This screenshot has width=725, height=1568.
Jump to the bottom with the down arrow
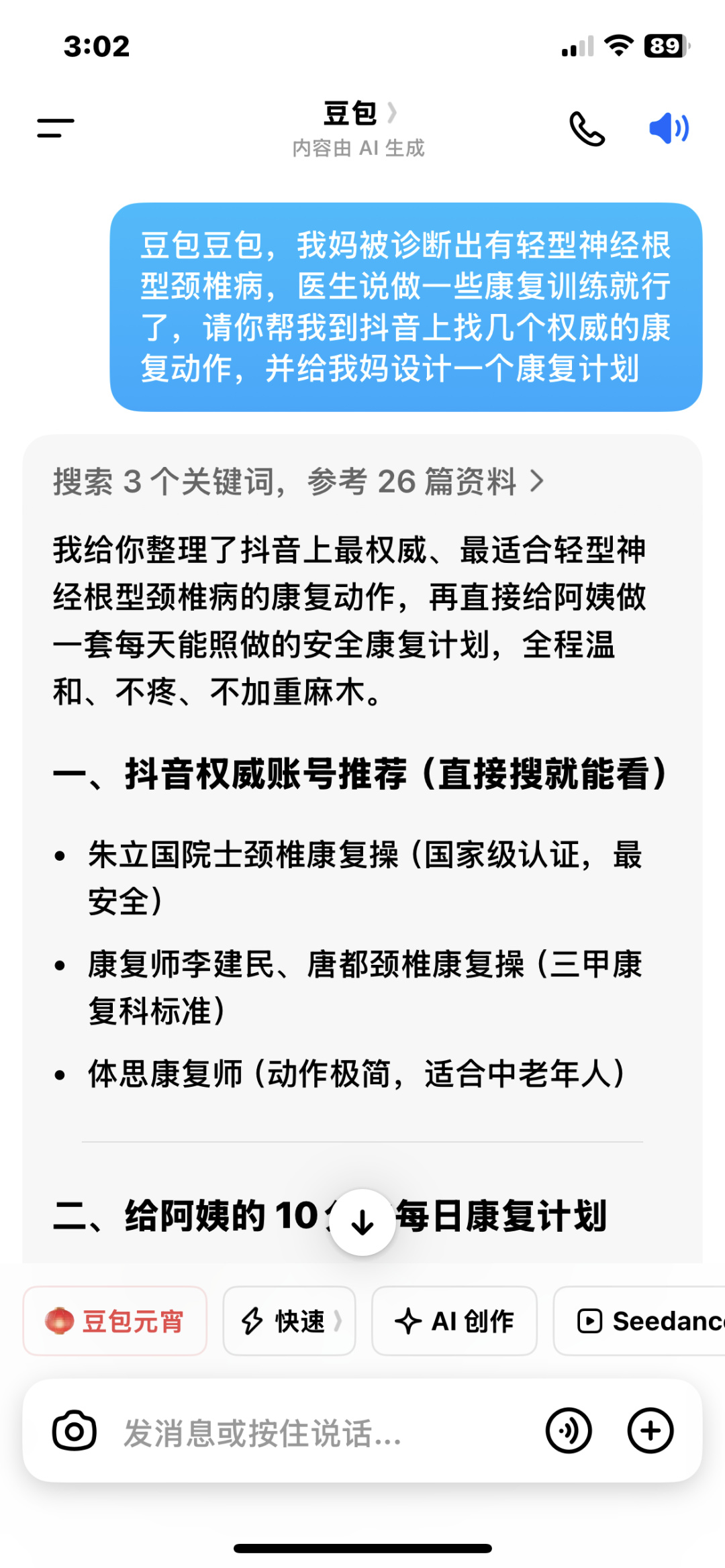(x=362, y=1222)
